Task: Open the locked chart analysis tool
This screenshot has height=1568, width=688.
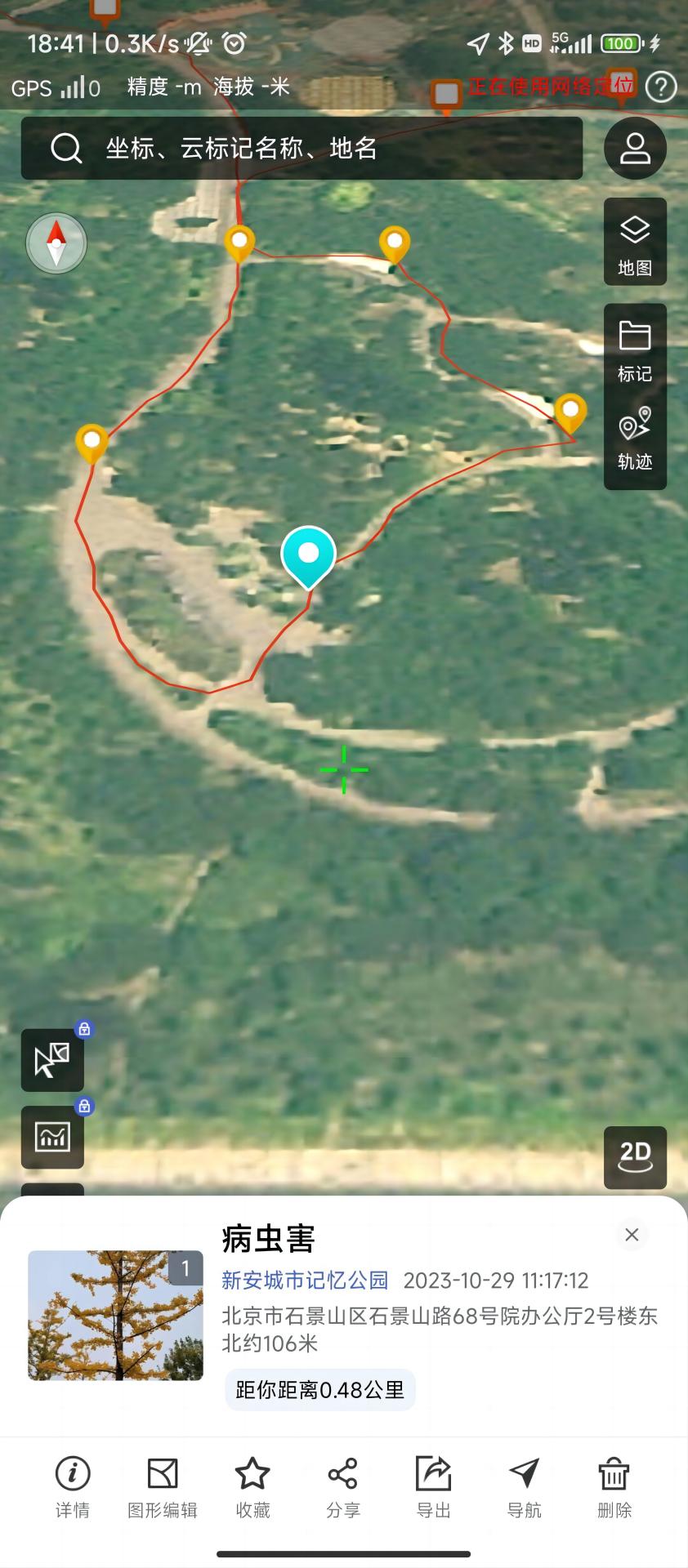Action: [x=52, y=1136]
